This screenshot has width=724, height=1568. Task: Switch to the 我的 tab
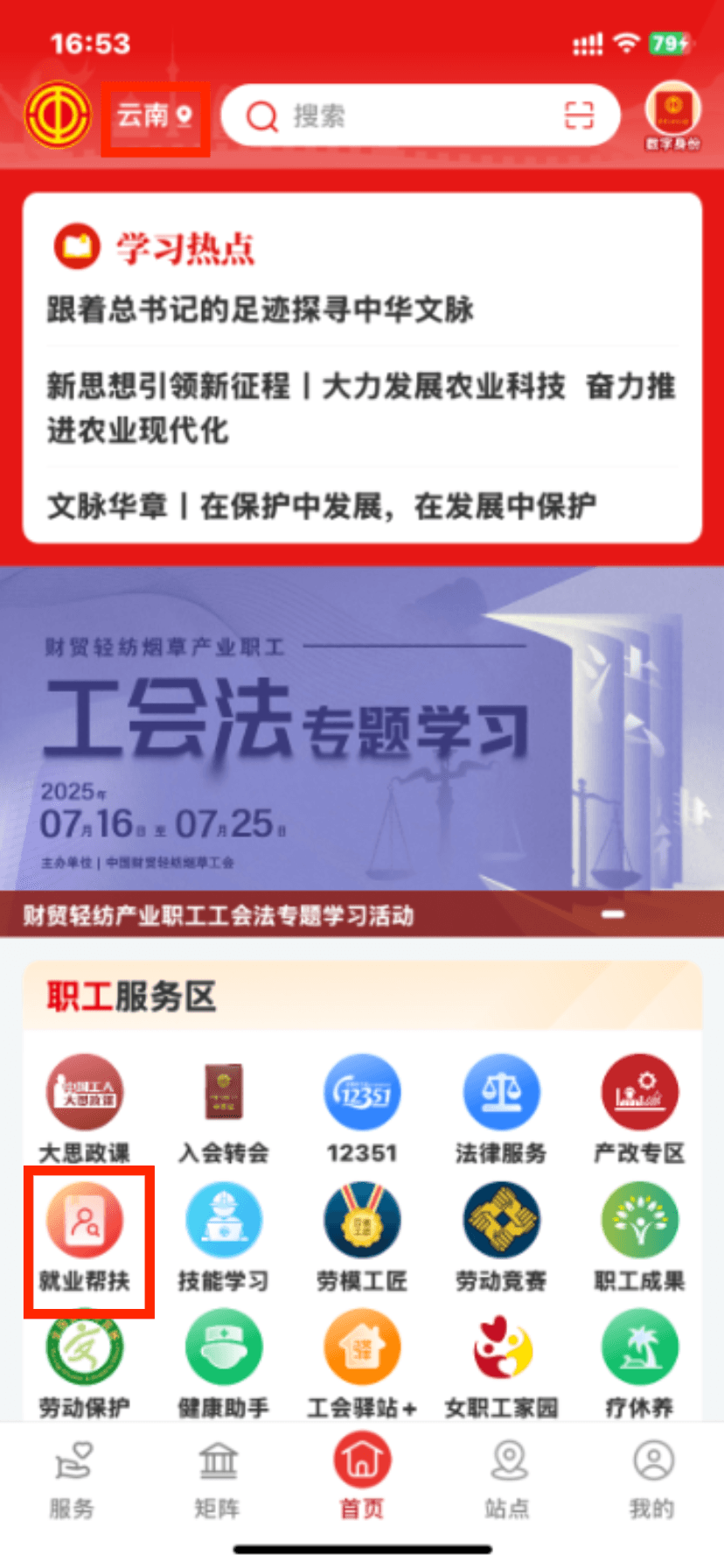[x=652, y=1480]
